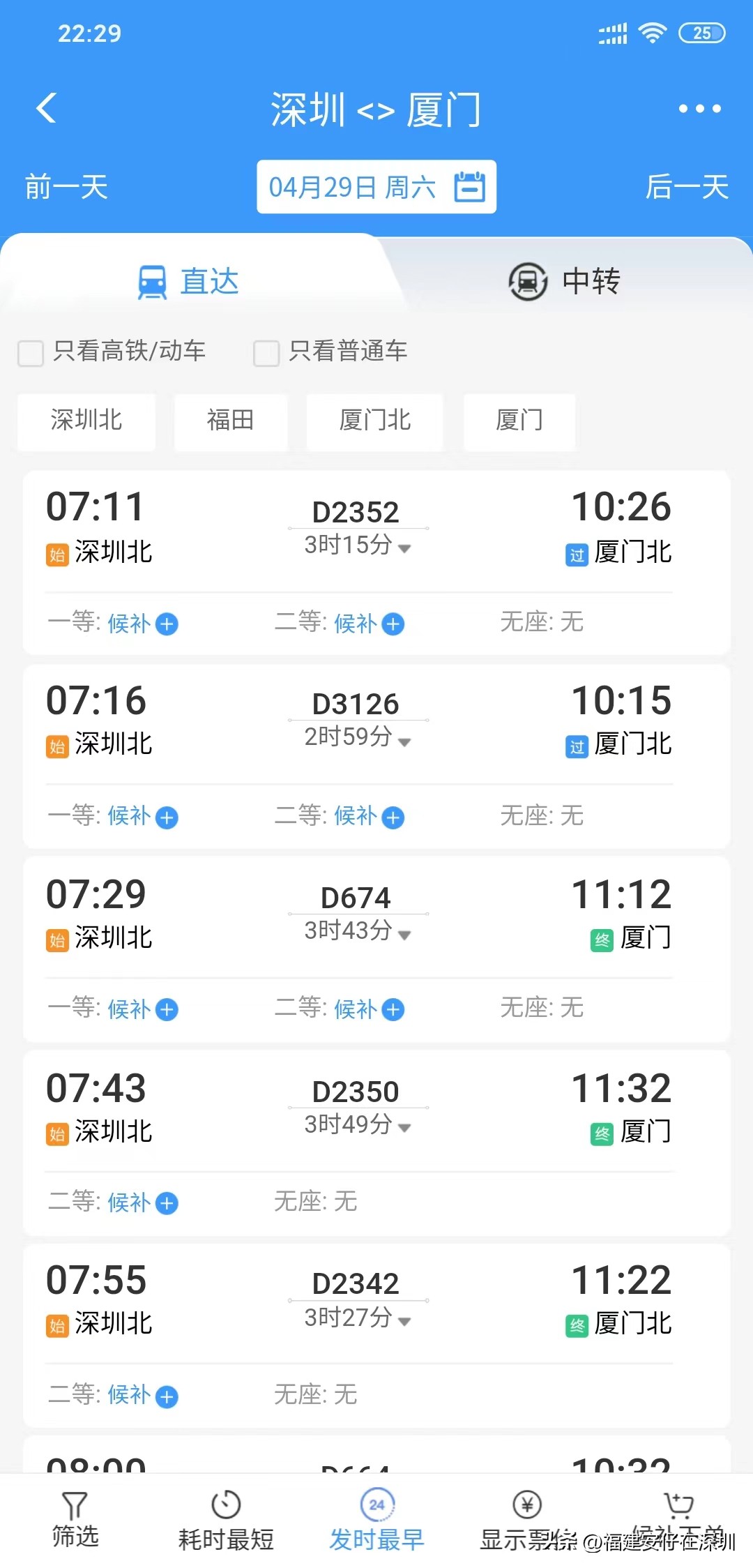
Task: Tap the ¥ icon to show ticket prices
Action: (526, 1503)
